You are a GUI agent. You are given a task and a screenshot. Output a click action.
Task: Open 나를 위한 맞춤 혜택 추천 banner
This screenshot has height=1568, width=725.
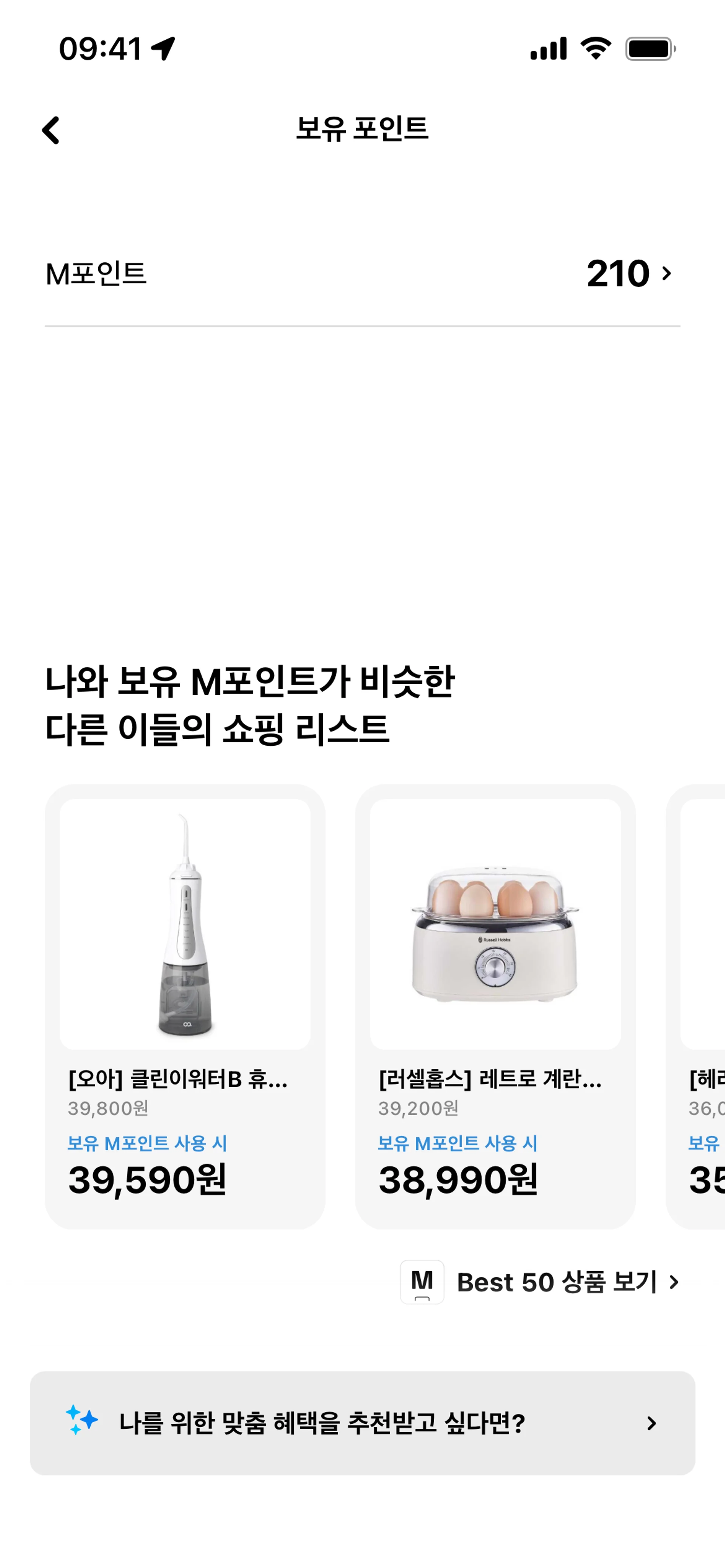click(362, 1423)
